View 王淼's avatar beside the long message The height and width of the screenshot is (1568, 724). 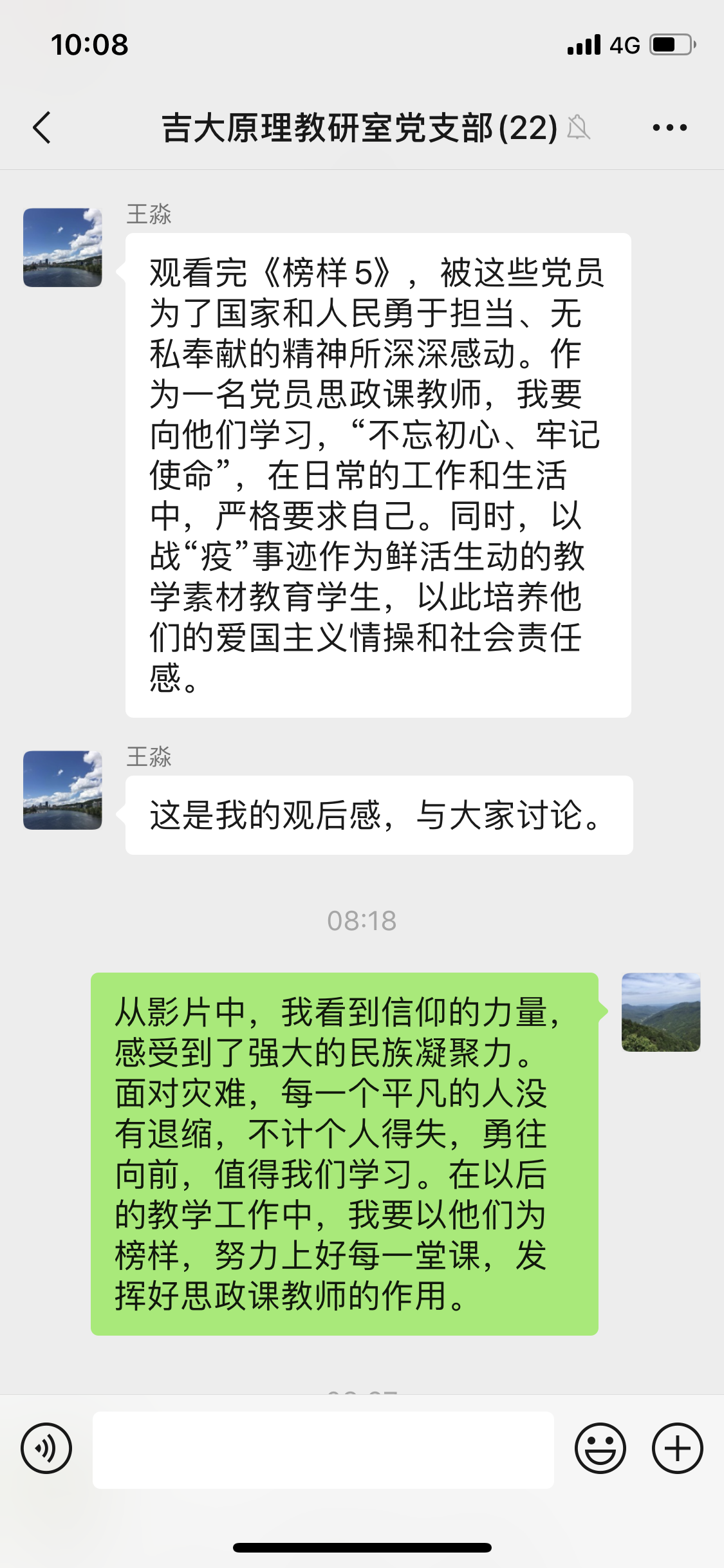click(62, 247)
